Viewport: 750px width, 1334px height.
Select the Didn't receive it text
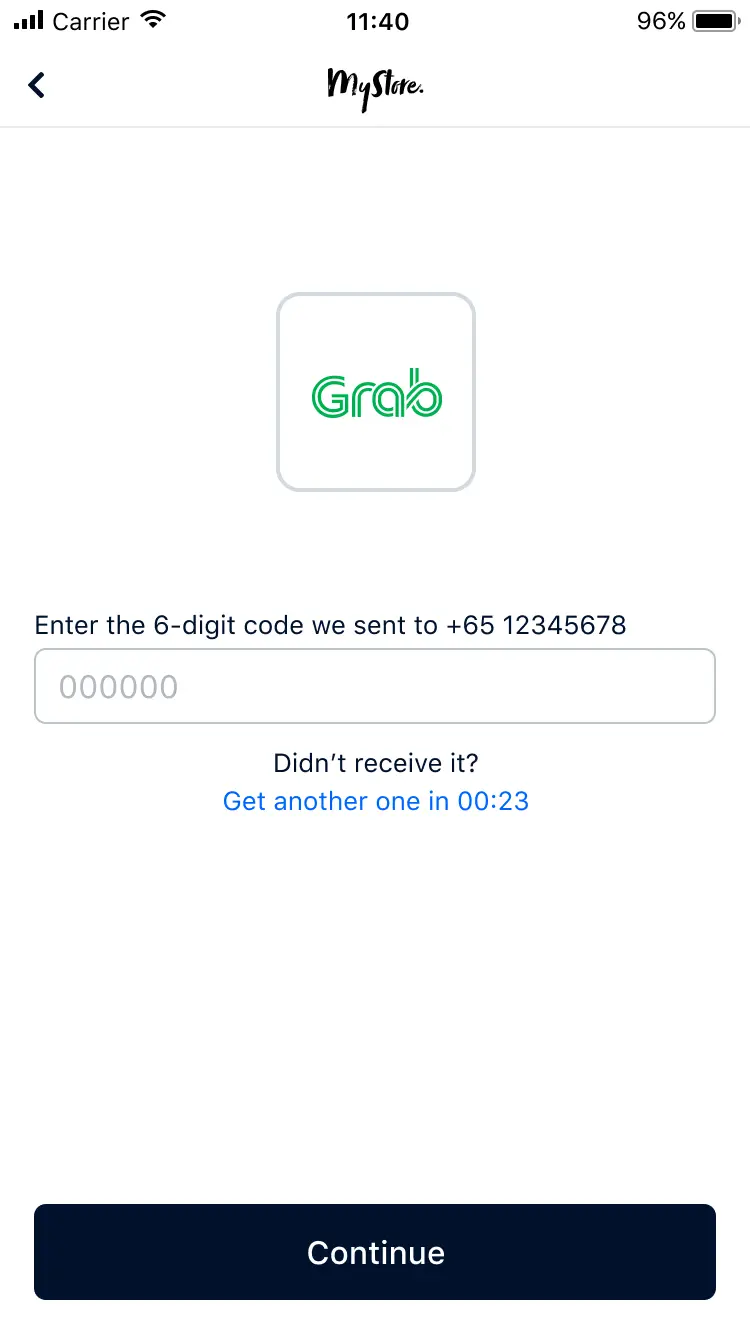(x=375, y=763)
